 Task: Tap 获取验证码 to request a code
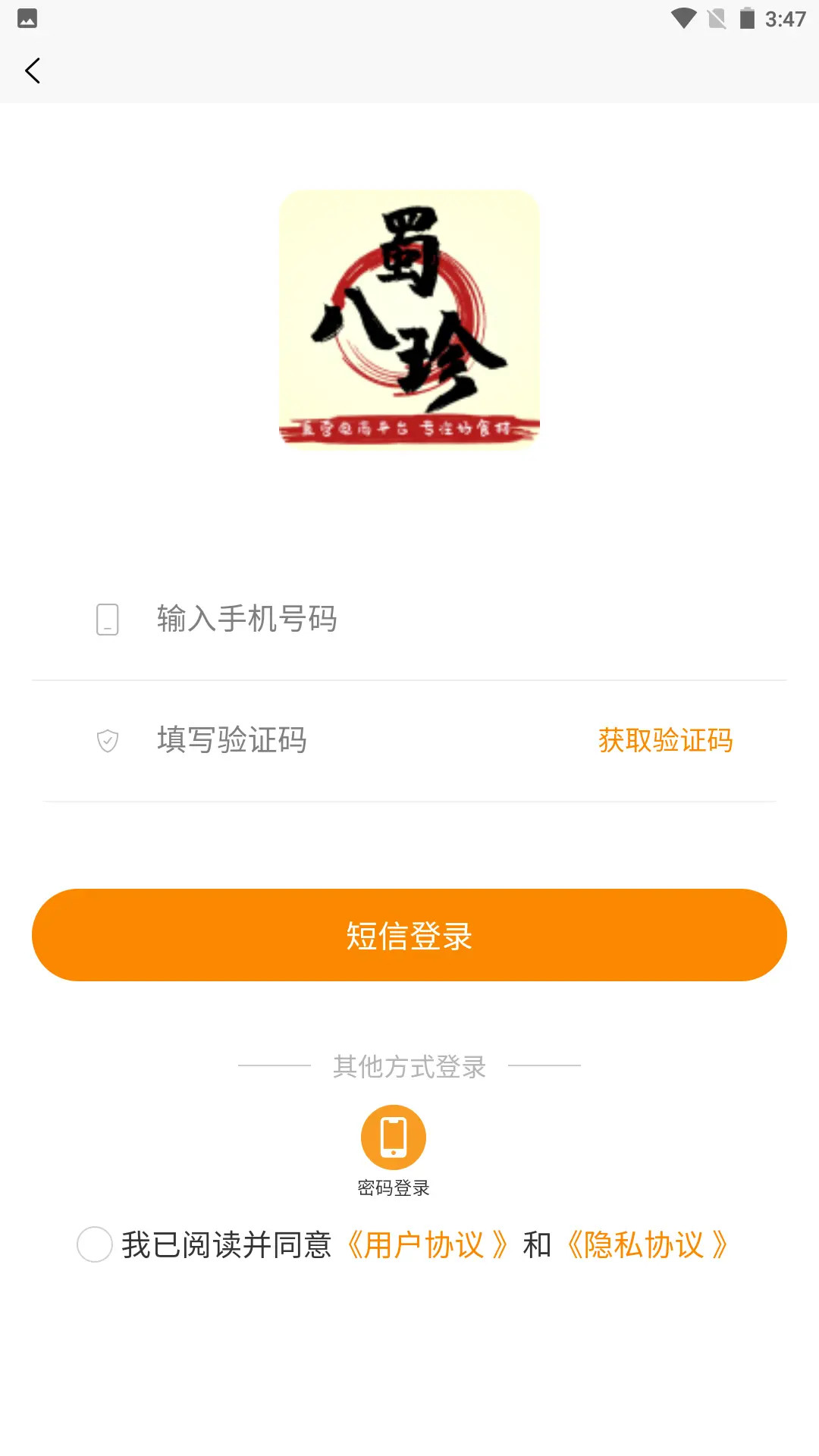coord(665,739)
